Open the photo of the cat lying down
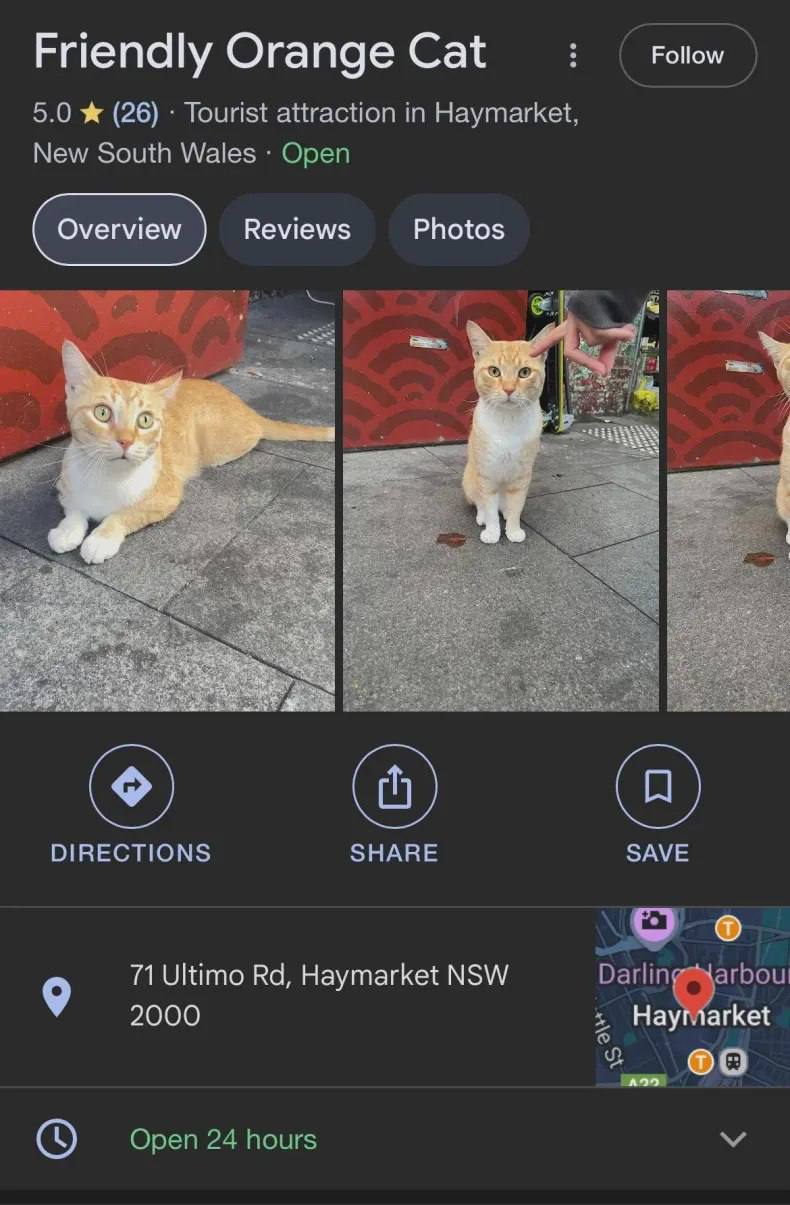Viewport: 790px width, 1205px height. tap(167, 500)
